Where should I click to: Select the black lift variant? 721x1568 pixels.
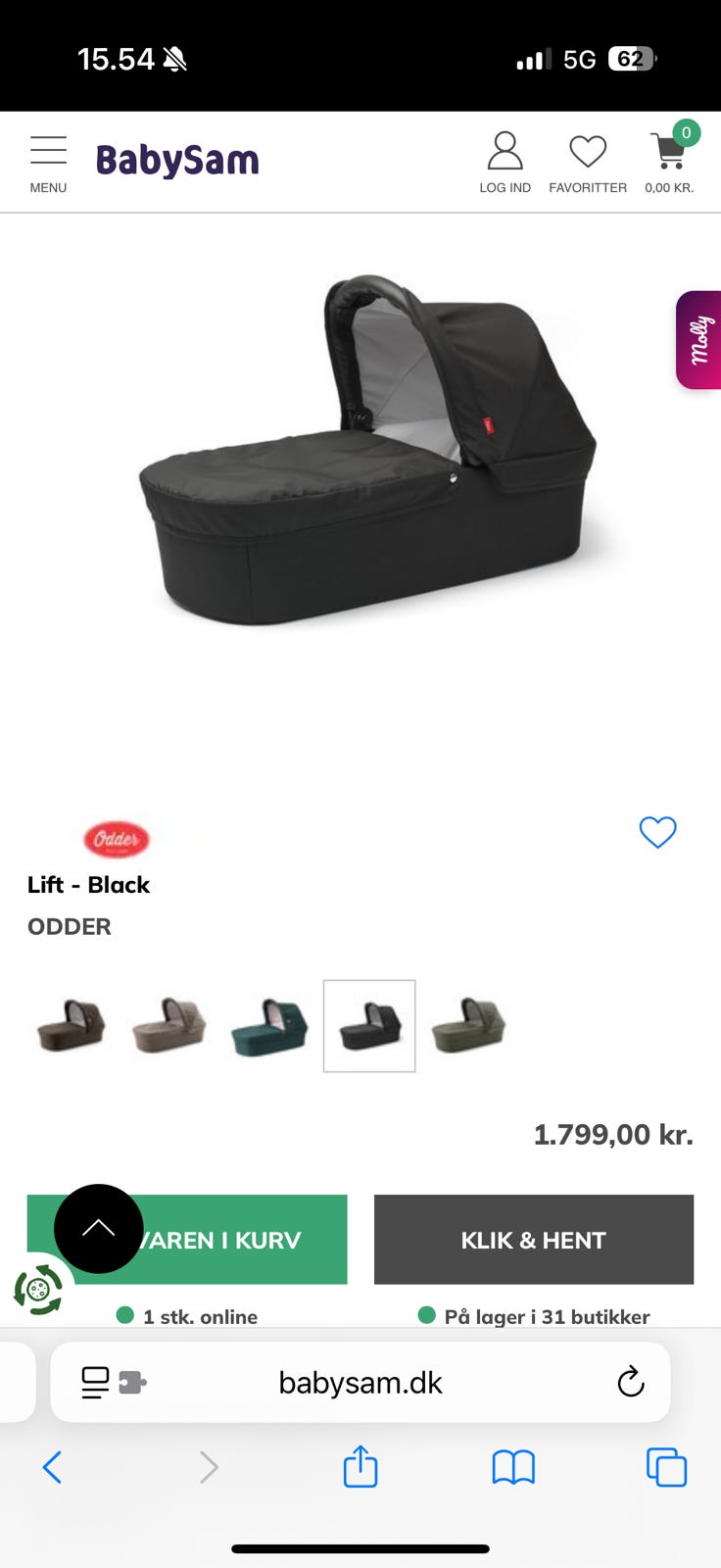click(x=369, y=1025)
